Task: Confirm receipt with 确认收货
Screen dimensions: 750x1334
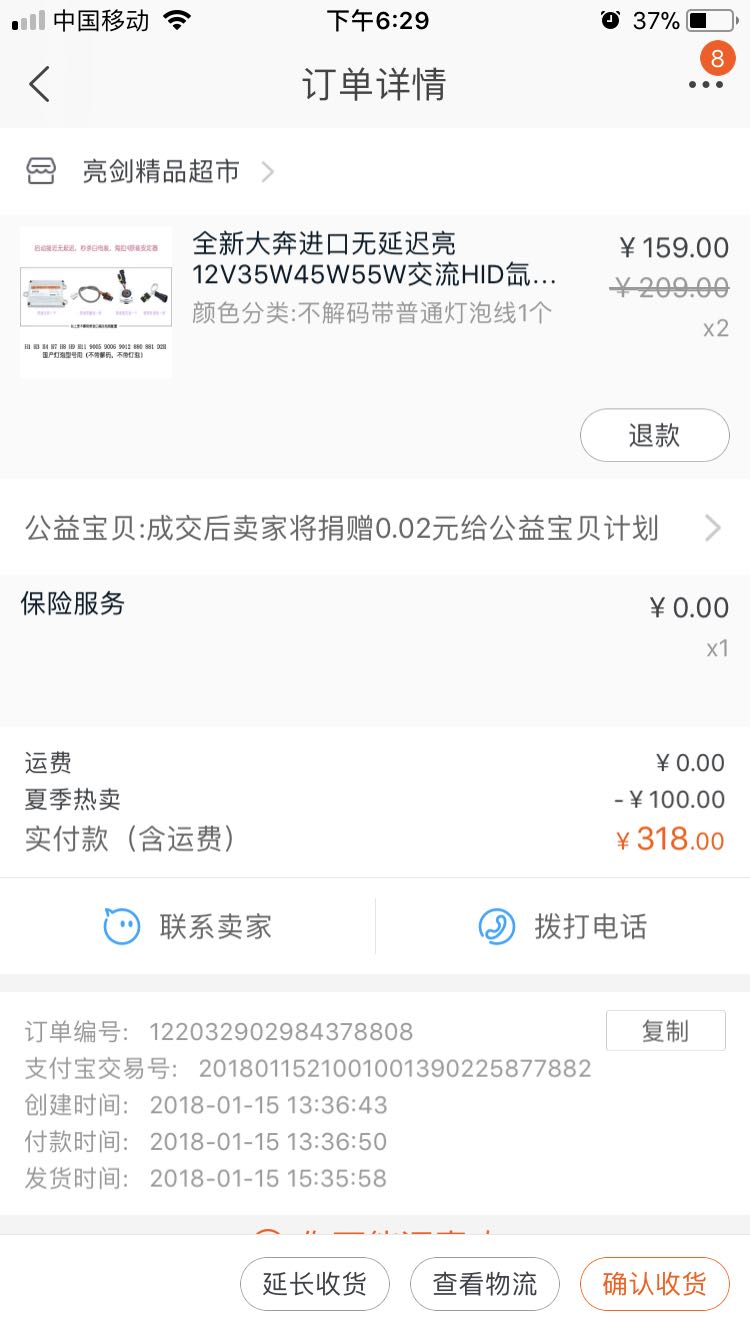Action: click(654, 1284)
